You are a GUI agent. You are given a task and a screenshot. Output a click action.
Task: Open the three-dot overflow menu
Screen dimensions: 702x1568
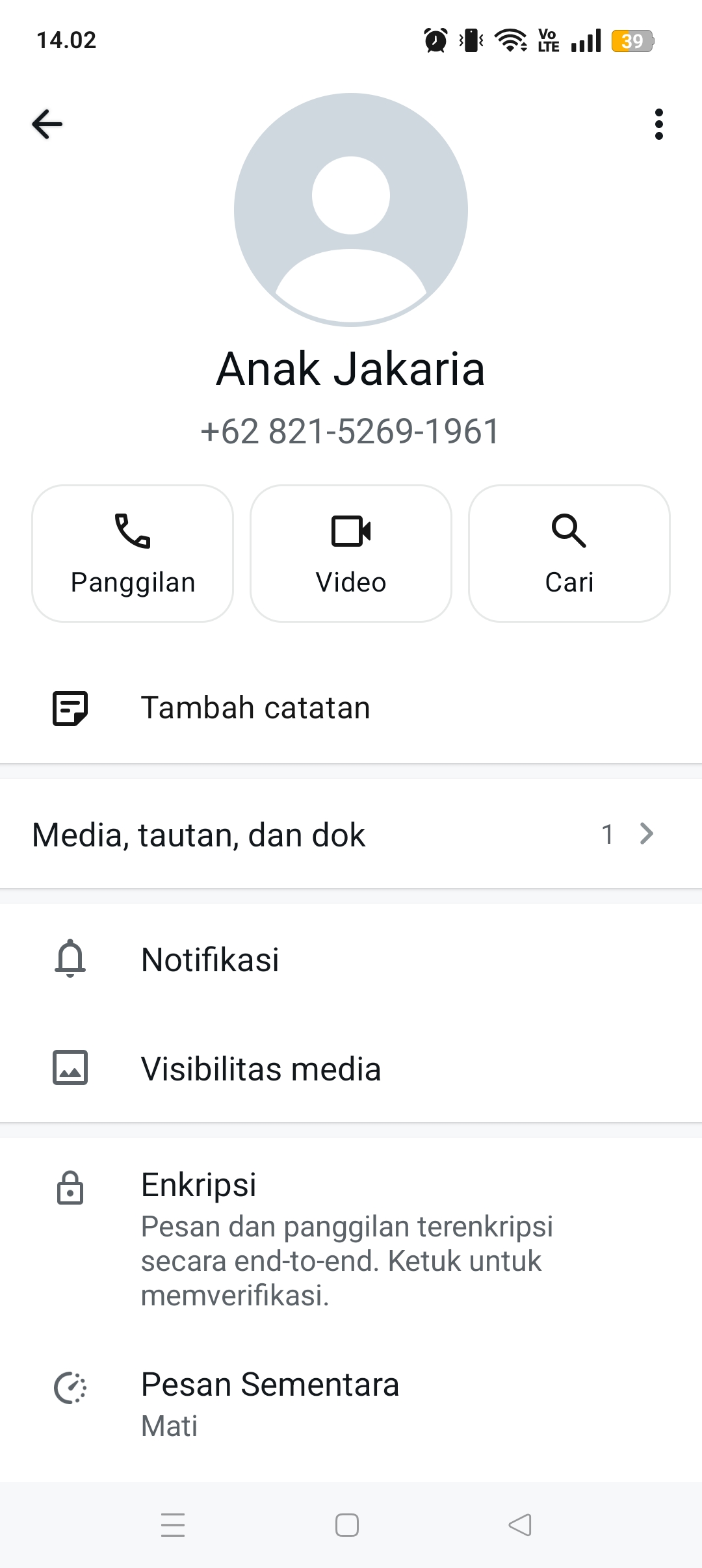tap(659, 124)
